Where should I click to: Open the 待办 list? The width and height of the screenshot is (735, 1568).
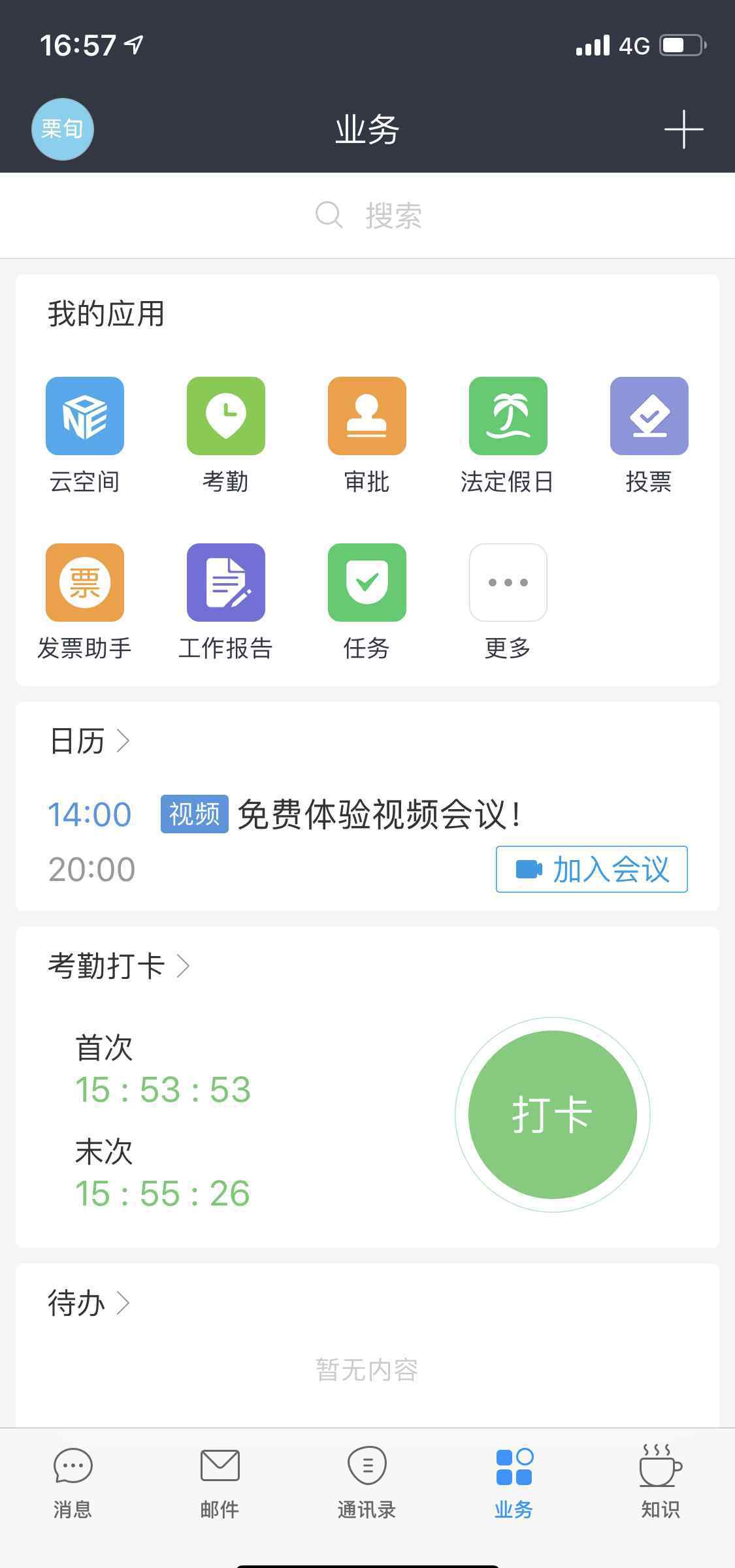pyautogui.click(x=90, y=1303)
